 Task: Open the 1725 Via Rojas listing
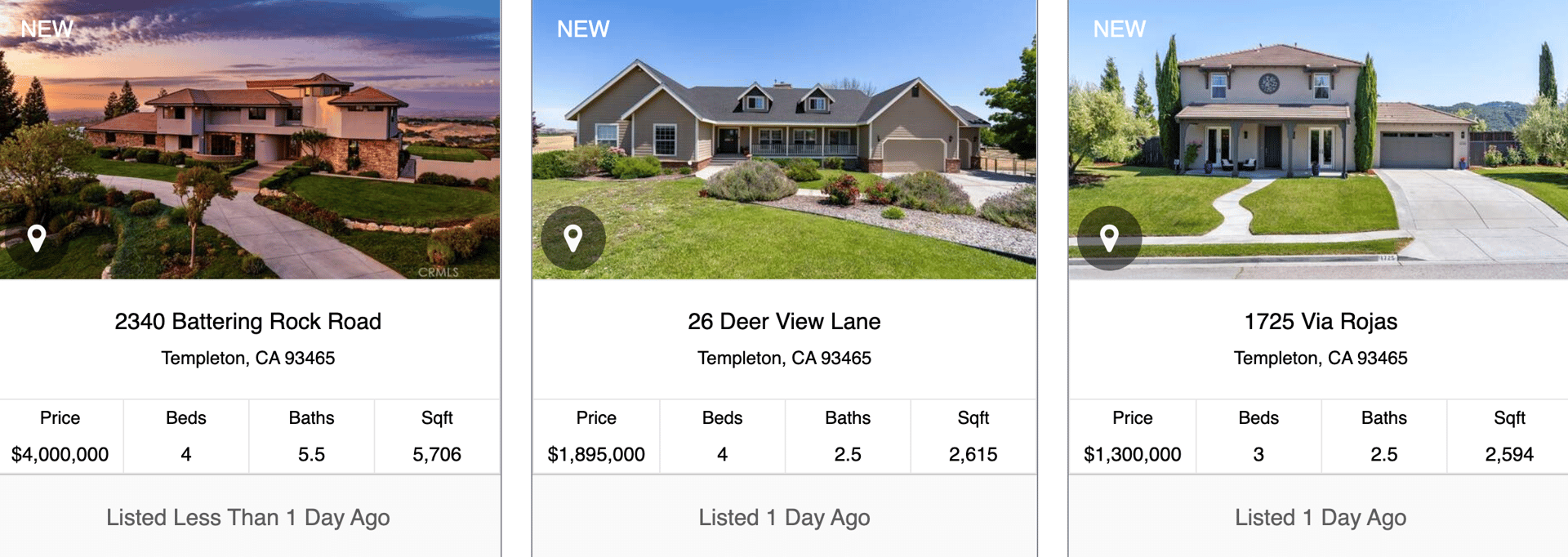tap(1320, 322)
